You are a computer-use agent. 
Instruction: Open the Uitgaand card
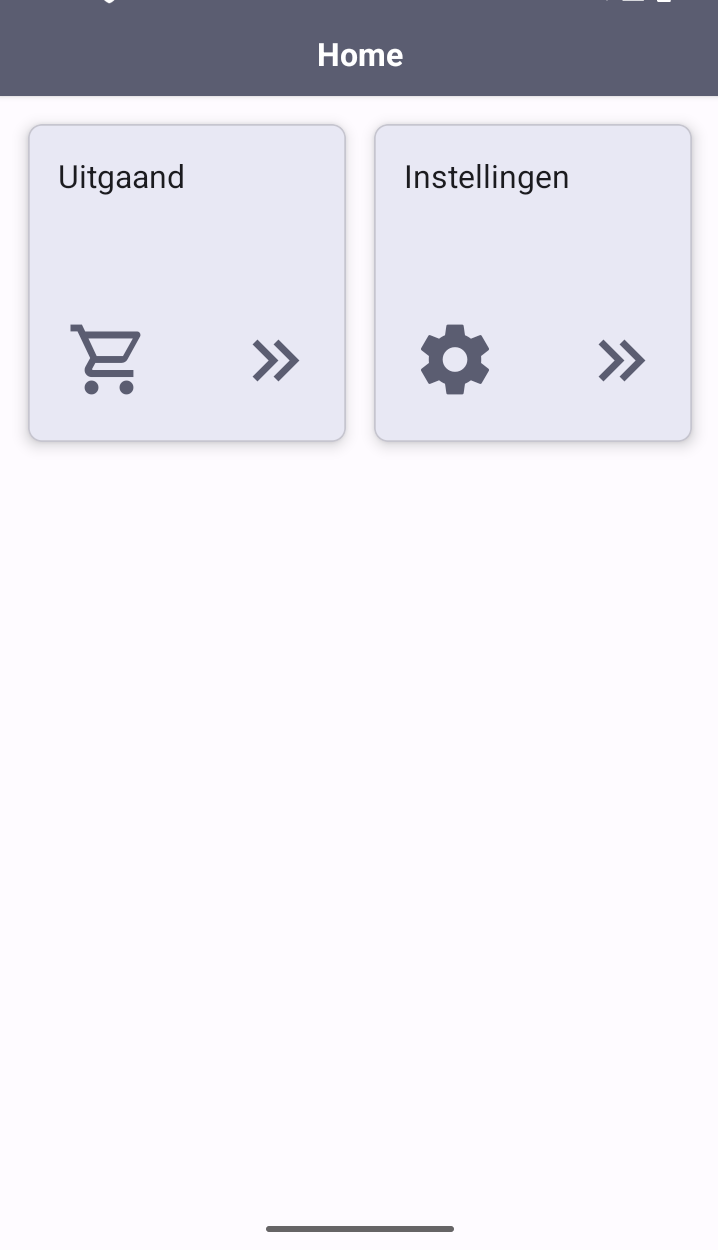point(187,282)
